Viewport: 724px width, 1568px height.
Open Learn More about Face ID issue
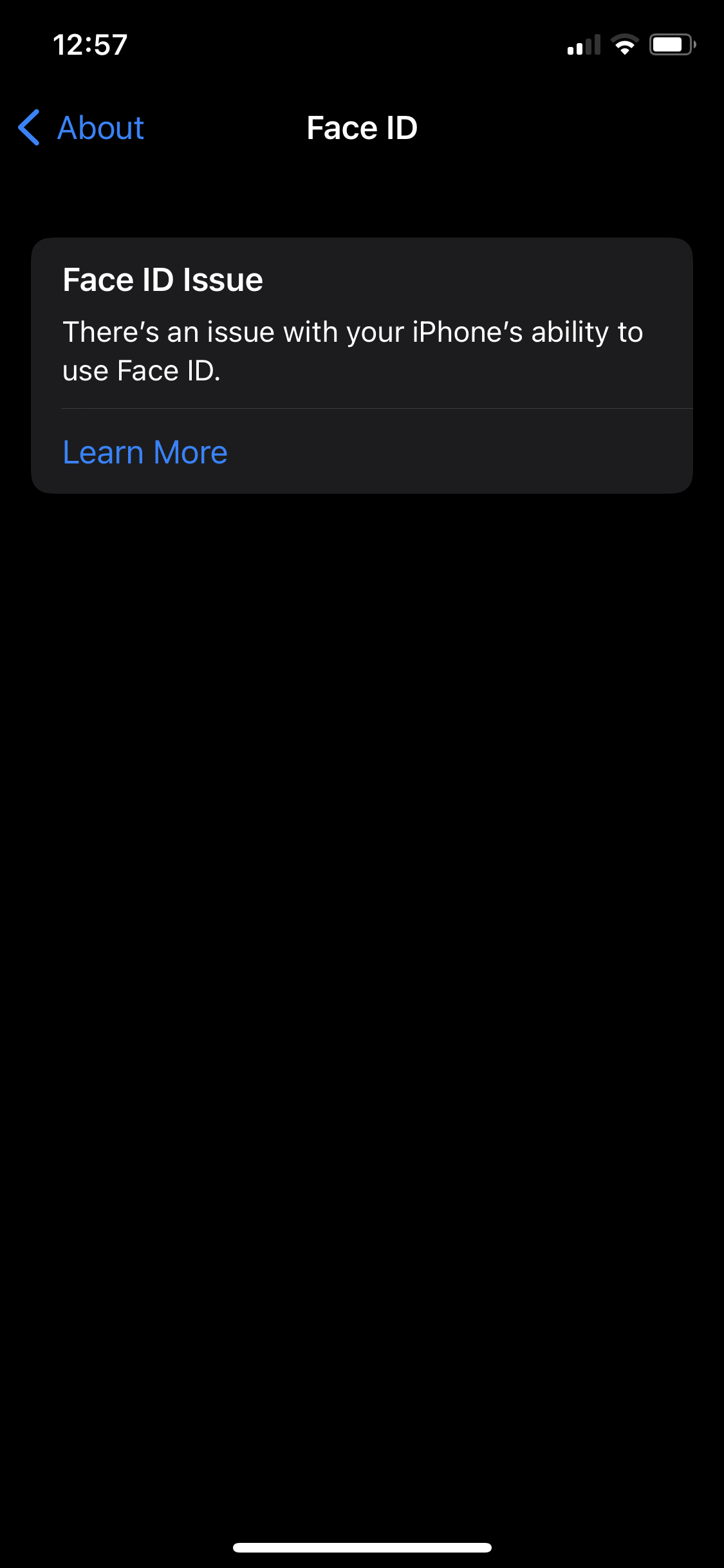145,452
